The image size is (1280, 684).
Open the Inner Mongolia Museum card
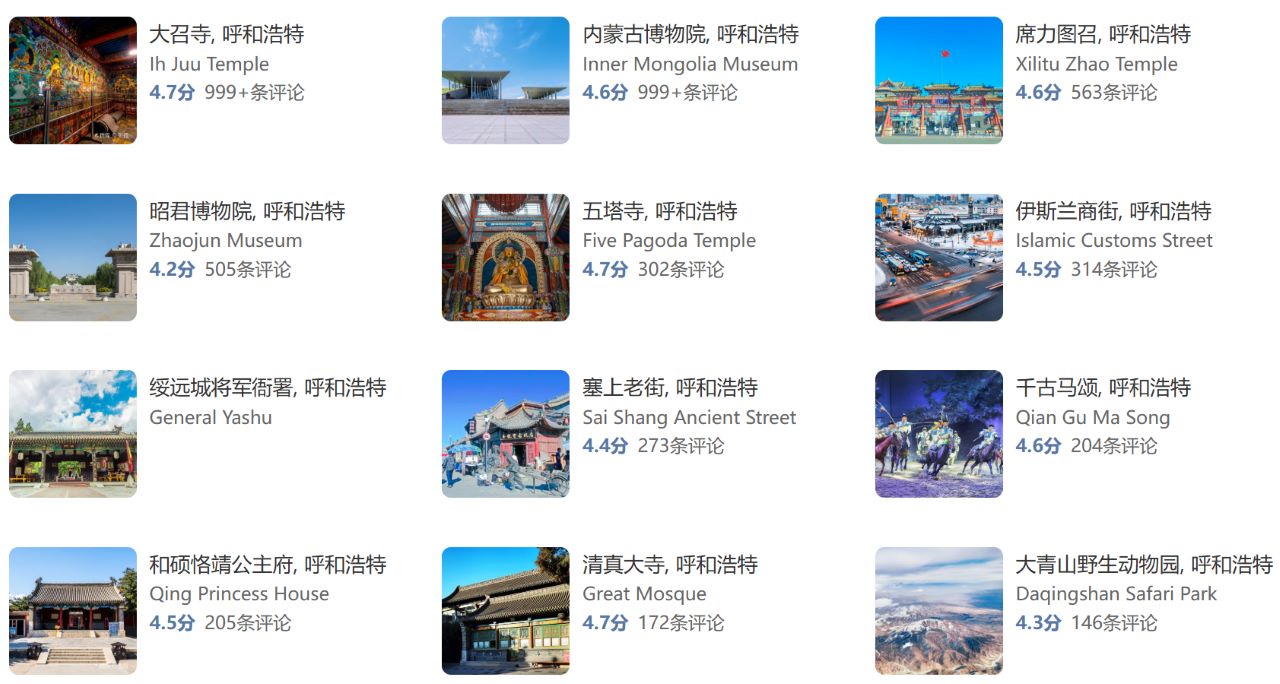[x=690, y=35]
